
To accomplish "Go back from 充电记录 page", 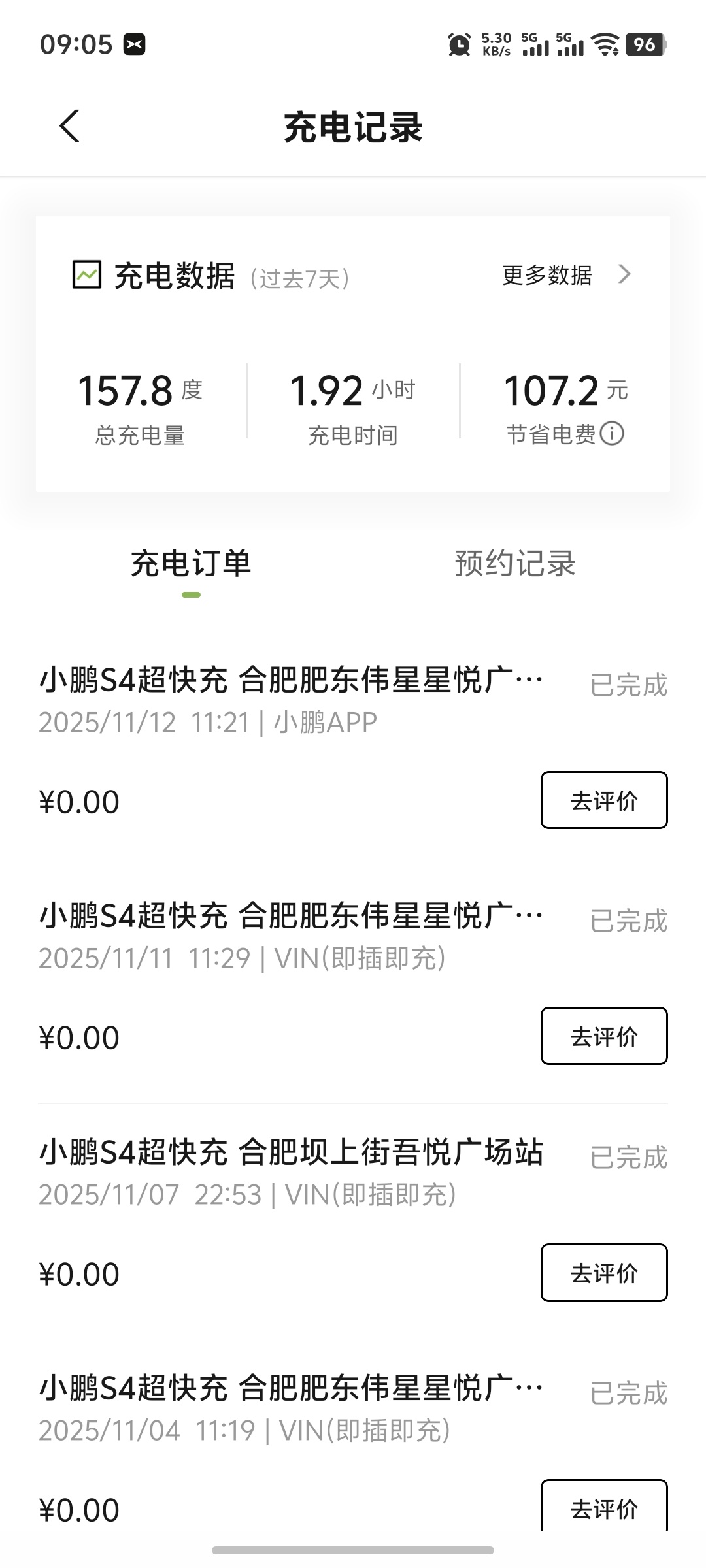I will pyautogui.click(x=69, y=126).
